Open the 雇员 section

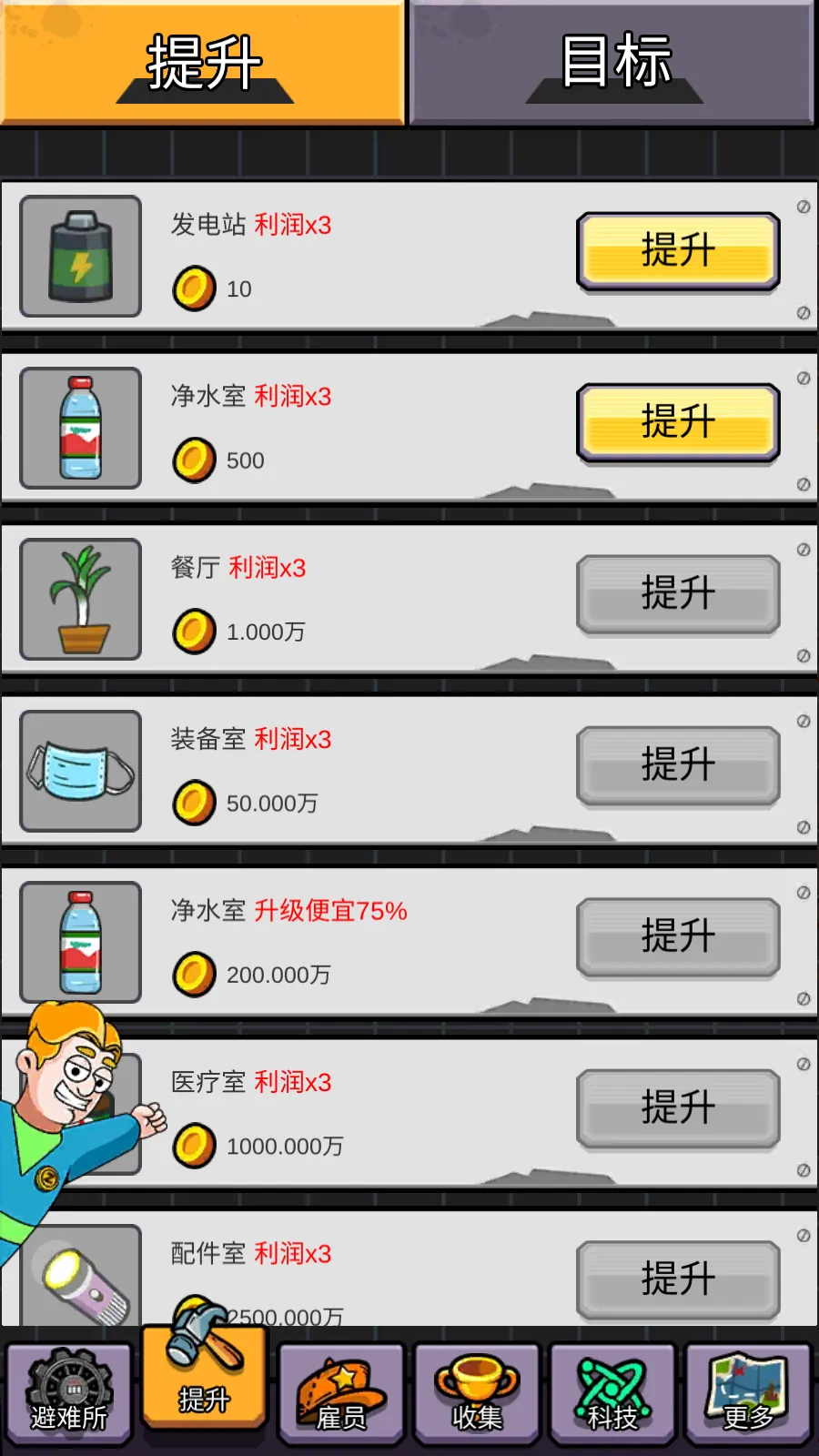(341, 1393)
